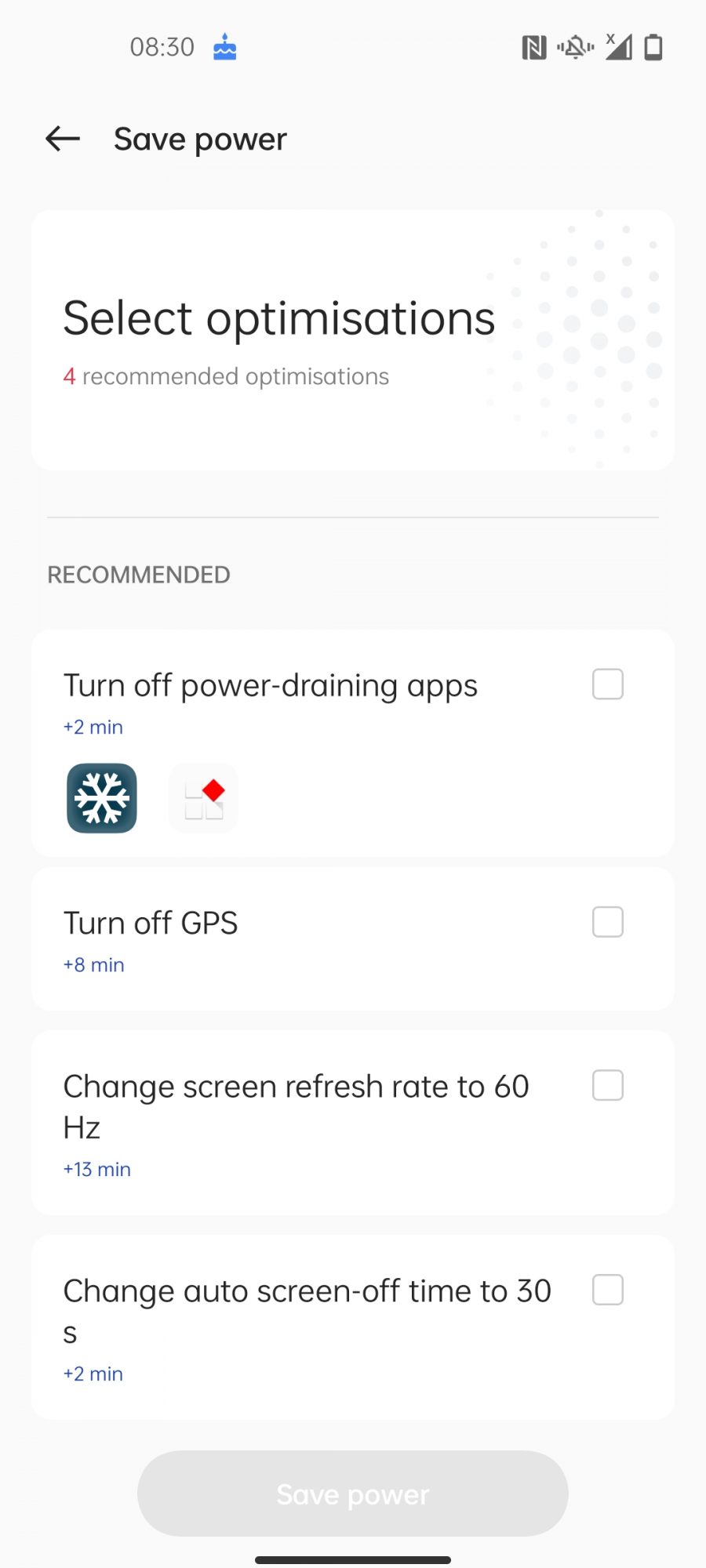Tap the Save power button
706x1568 pixels.
353,1494
